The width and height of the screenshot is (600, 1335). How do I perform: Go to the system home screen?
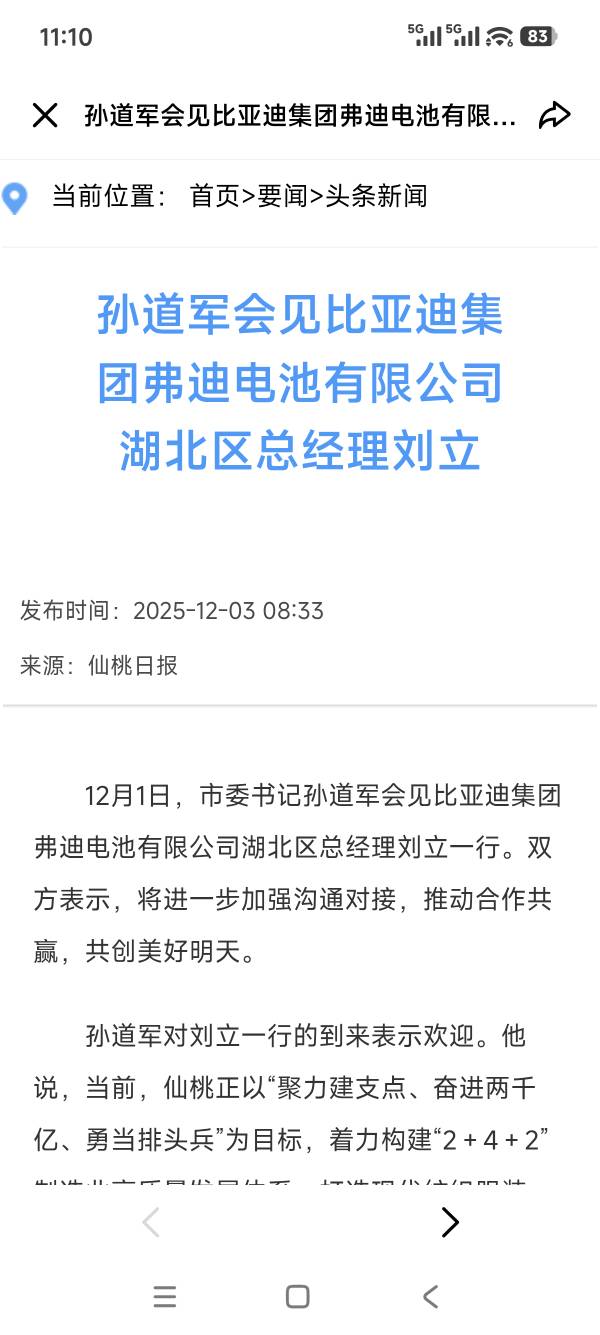(x=297, y=1297)
